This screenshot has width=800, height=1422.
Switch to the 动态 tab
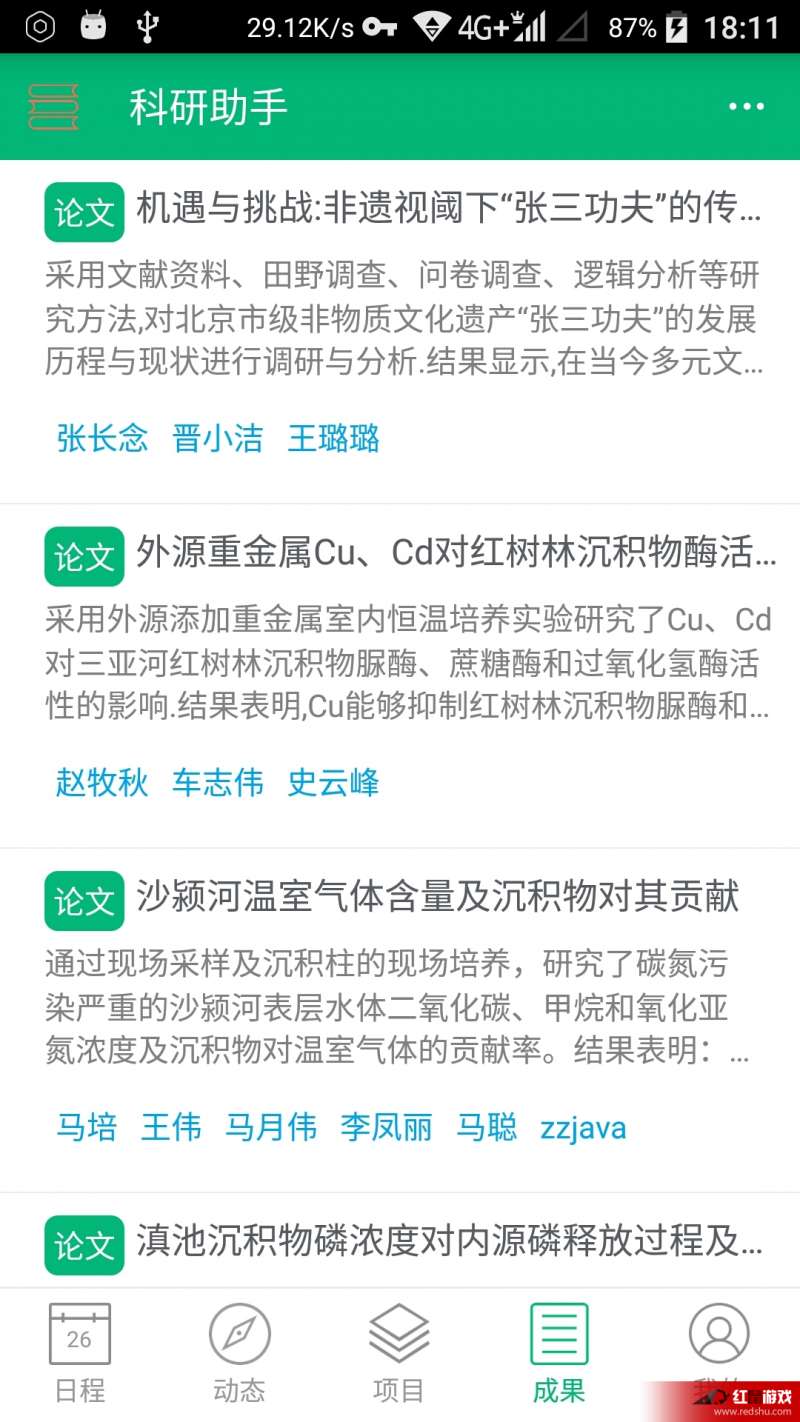(240, 1353)
